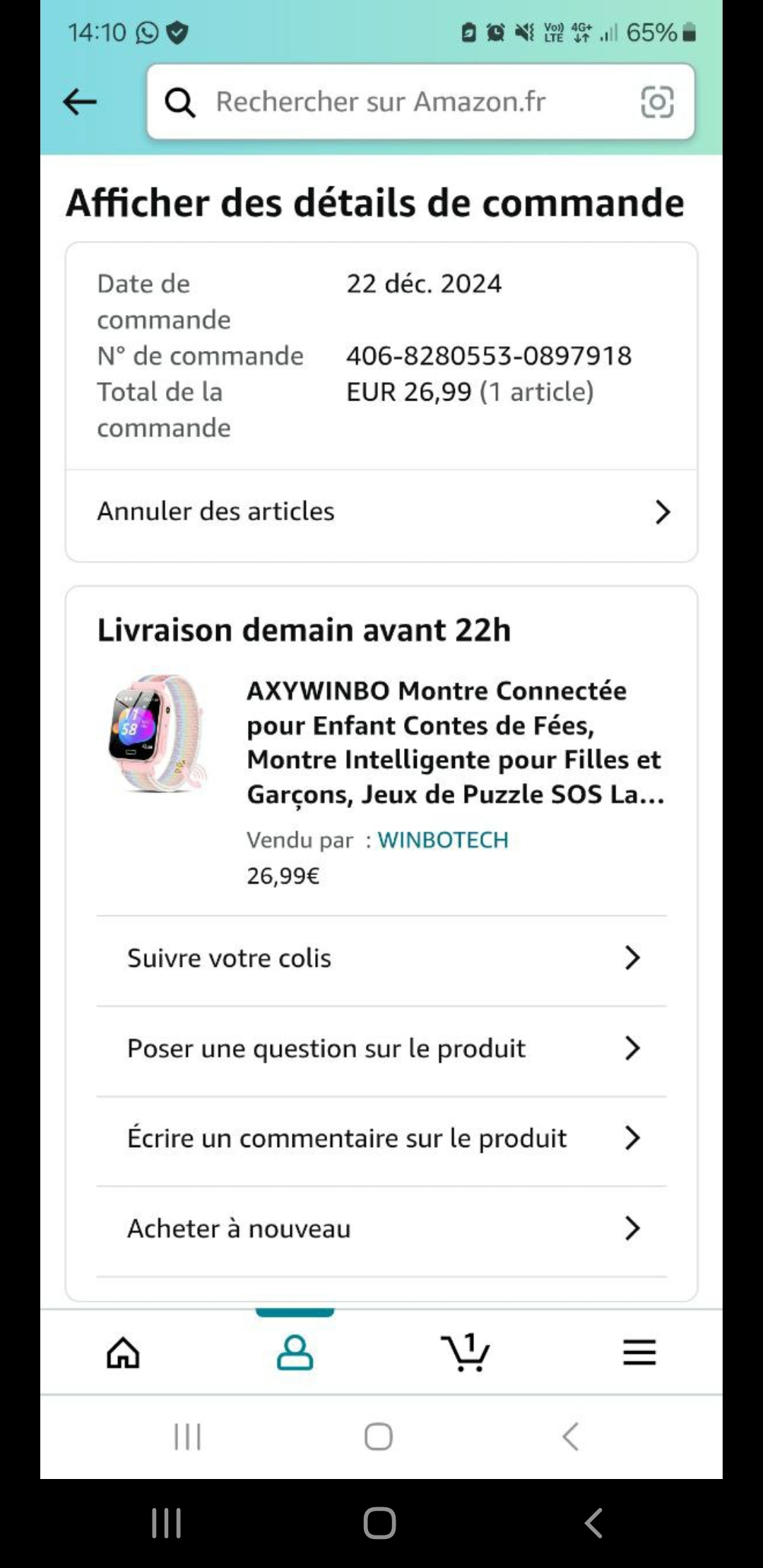763x1568 pixels.
Task: Open Suivre votre colis
Action: [381, 958]
